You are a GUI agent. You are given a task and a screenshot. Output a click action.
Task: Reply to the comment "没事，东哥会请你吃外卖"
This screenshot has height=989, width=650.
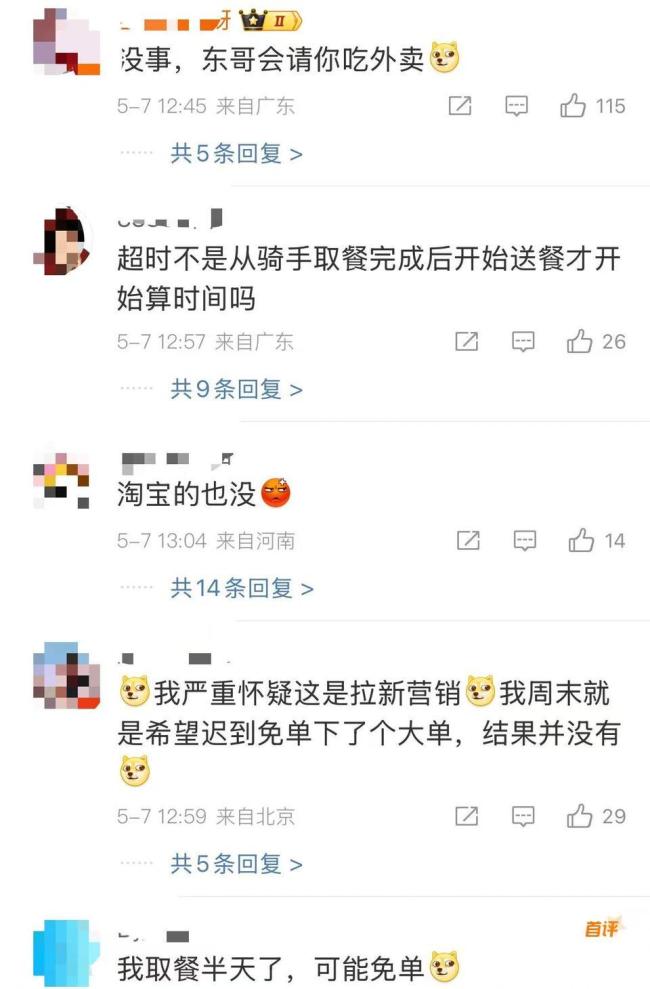tap(516, 106)
